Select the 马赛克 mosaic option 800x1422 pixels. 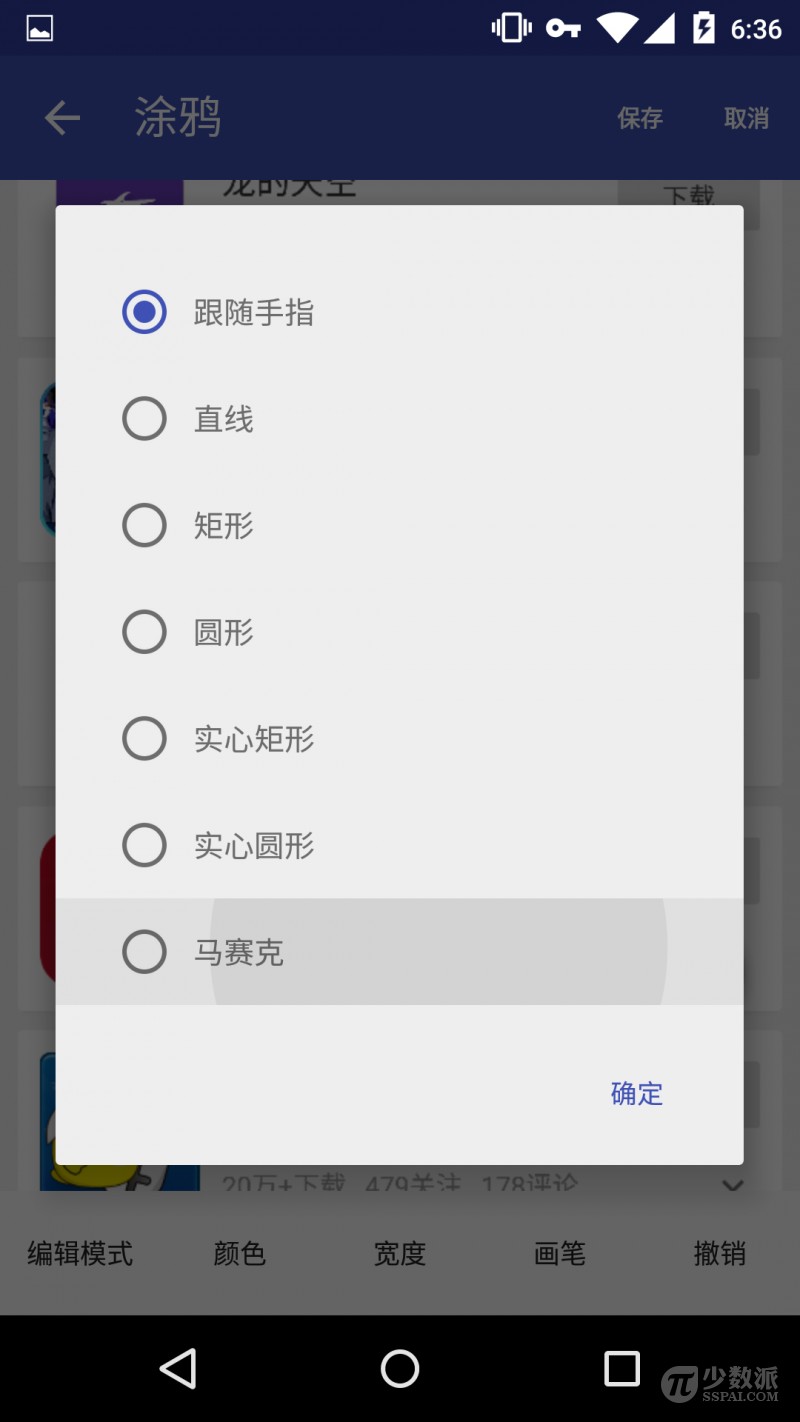coord(144,951)
